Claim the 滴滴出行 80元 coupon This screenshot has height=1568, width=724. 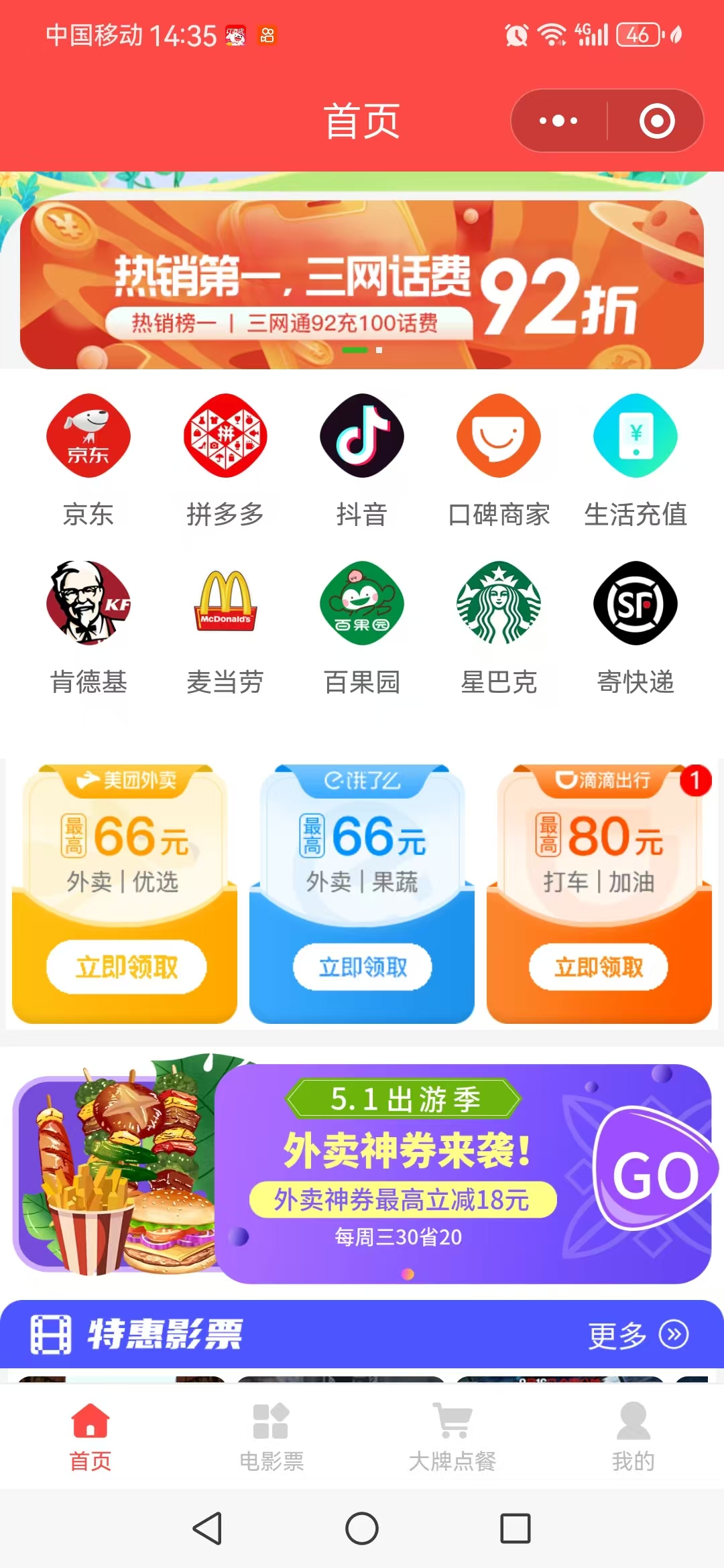pyautogui.click(x=598, y=967)
